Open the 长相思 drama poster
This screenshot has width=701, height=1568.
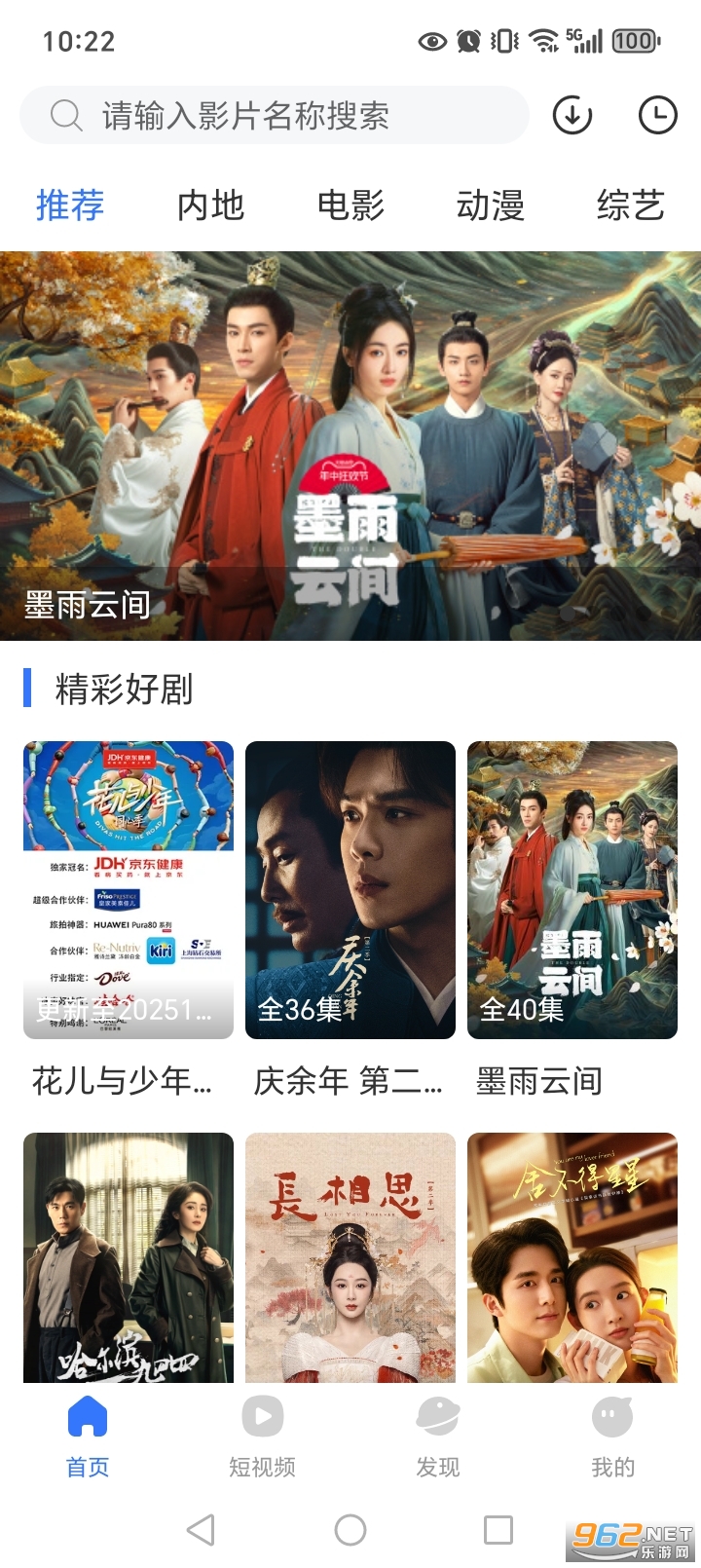pos(350,1256)
